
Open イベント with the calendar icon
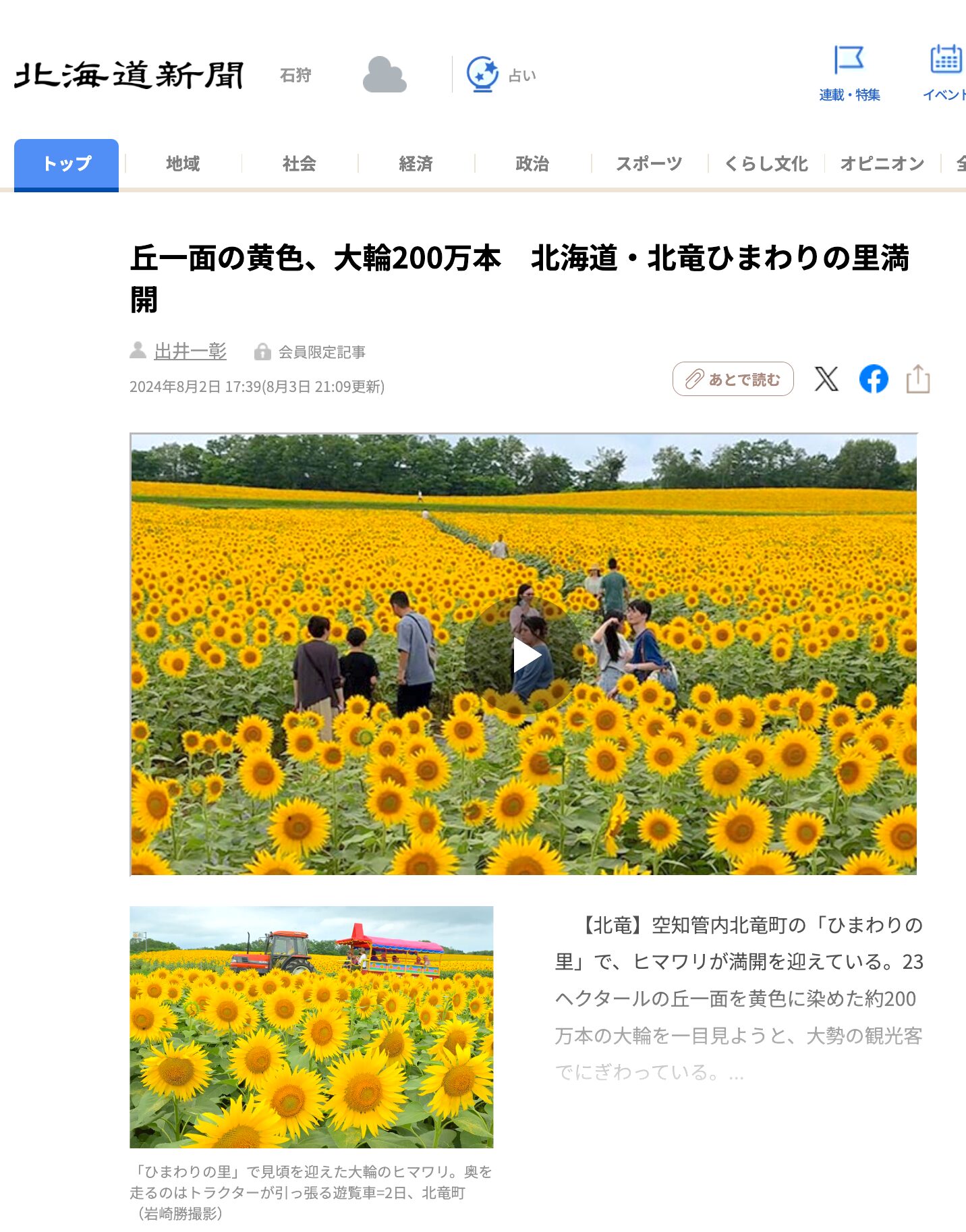(x=944, y=62)
